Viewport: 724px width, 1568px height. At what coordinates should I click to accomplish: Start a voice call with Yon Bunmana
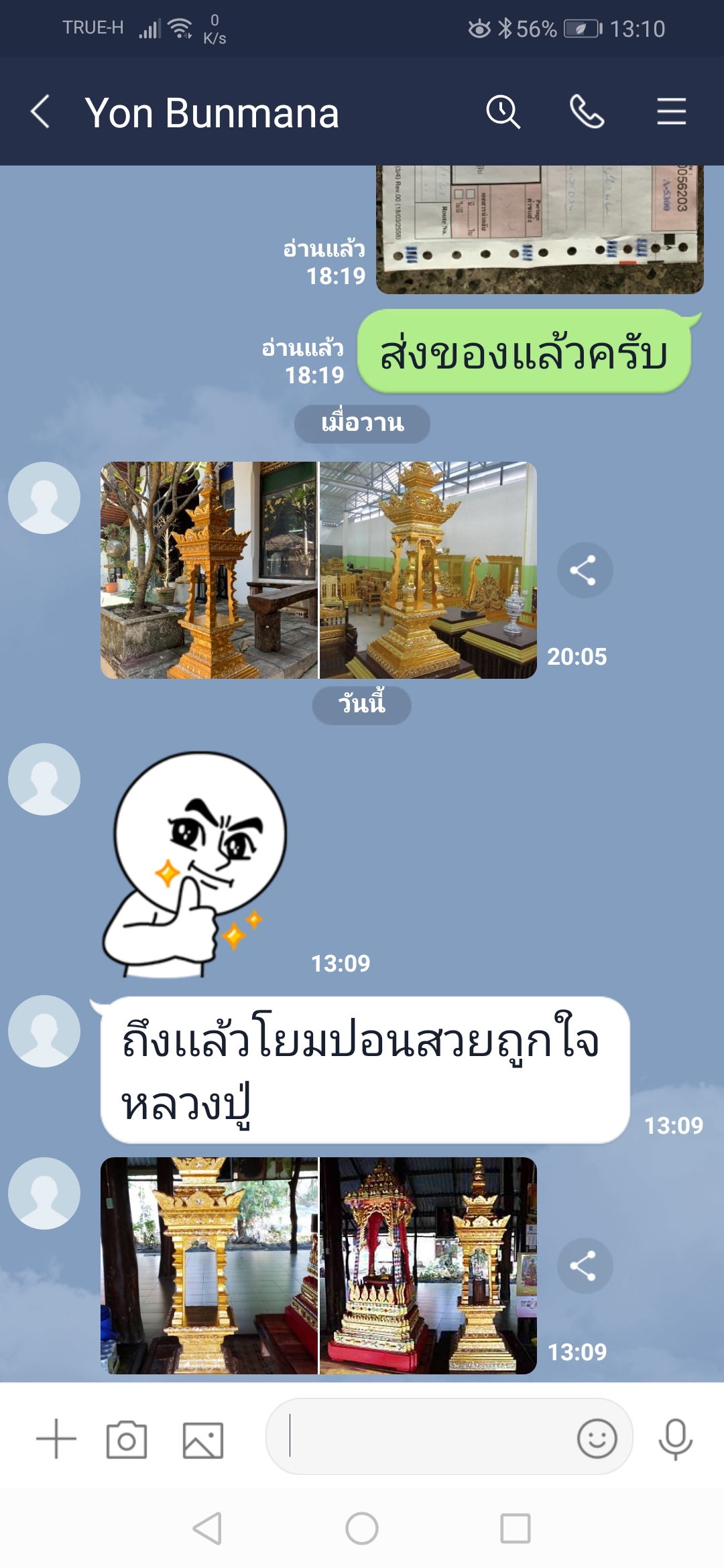(587, 112)
